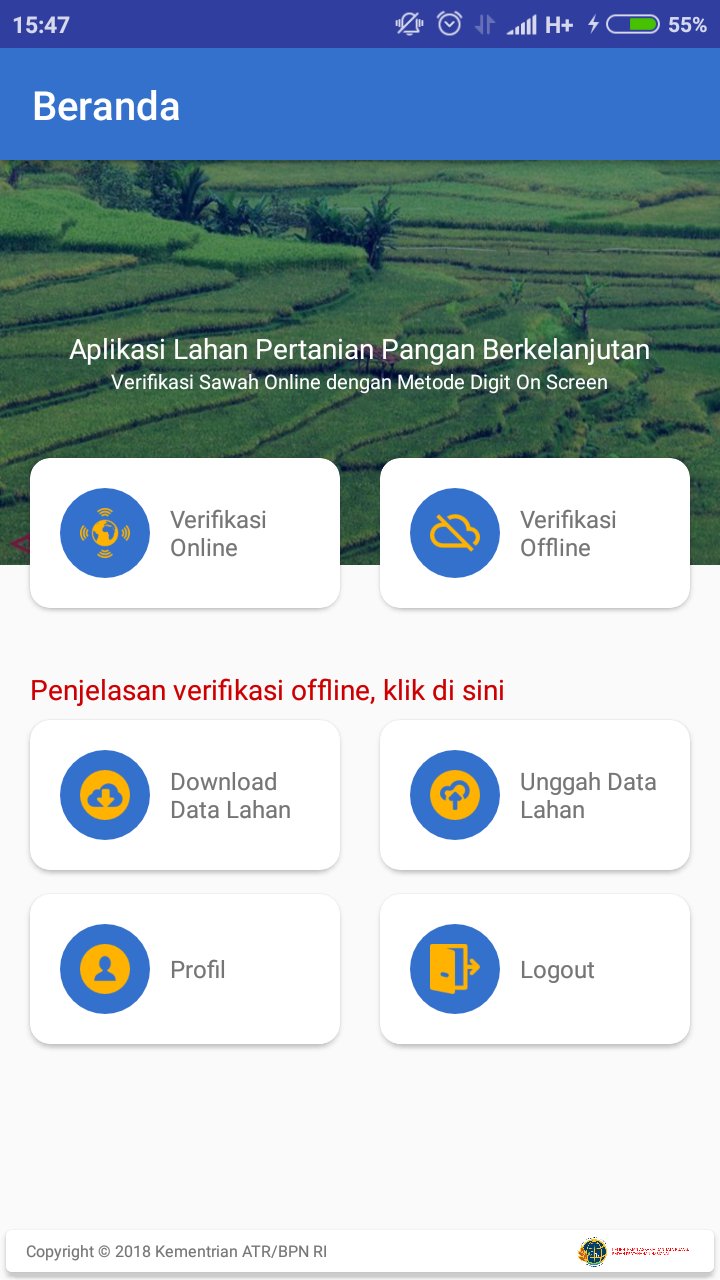Open the Unggah Data Lahan card

[535, 794]
